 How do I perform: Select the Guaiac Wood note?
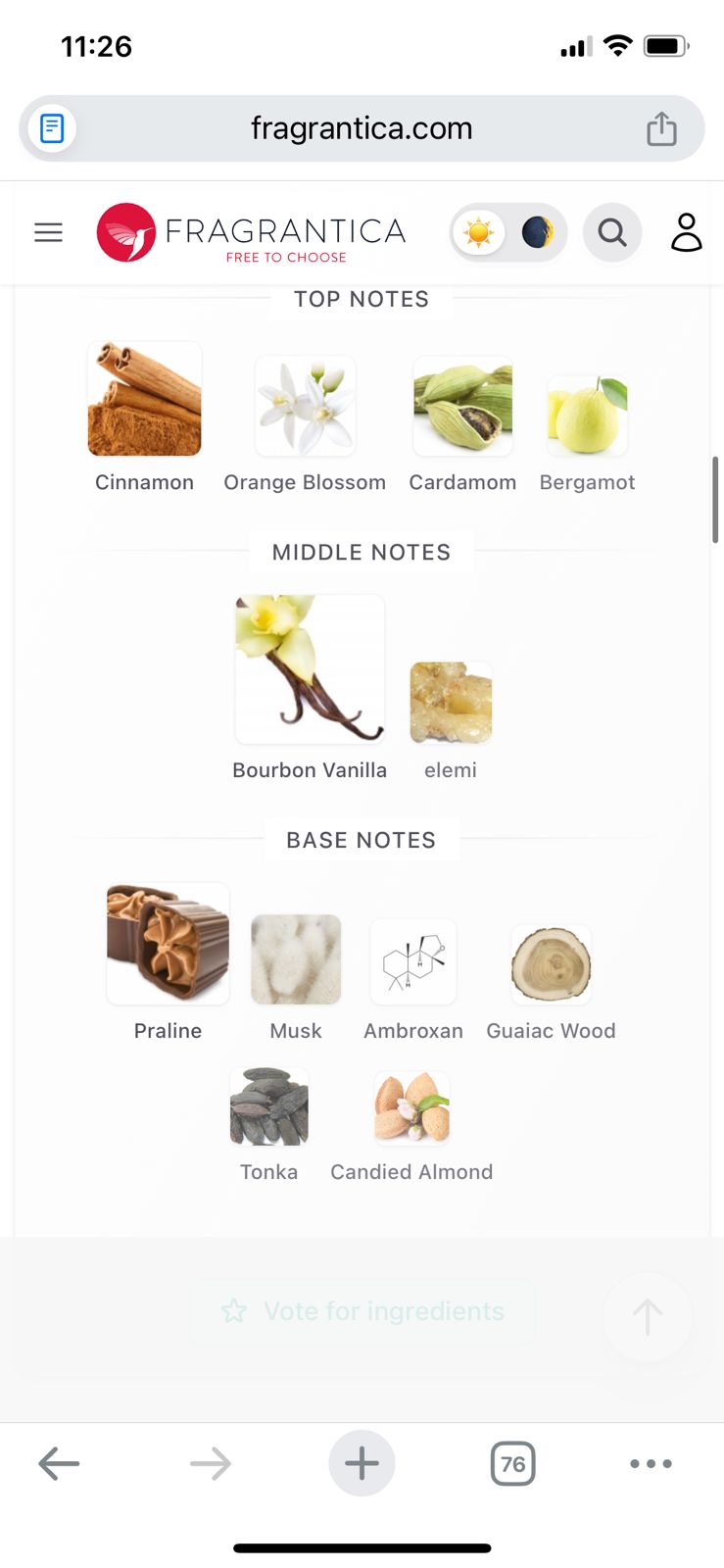[551, 965]
